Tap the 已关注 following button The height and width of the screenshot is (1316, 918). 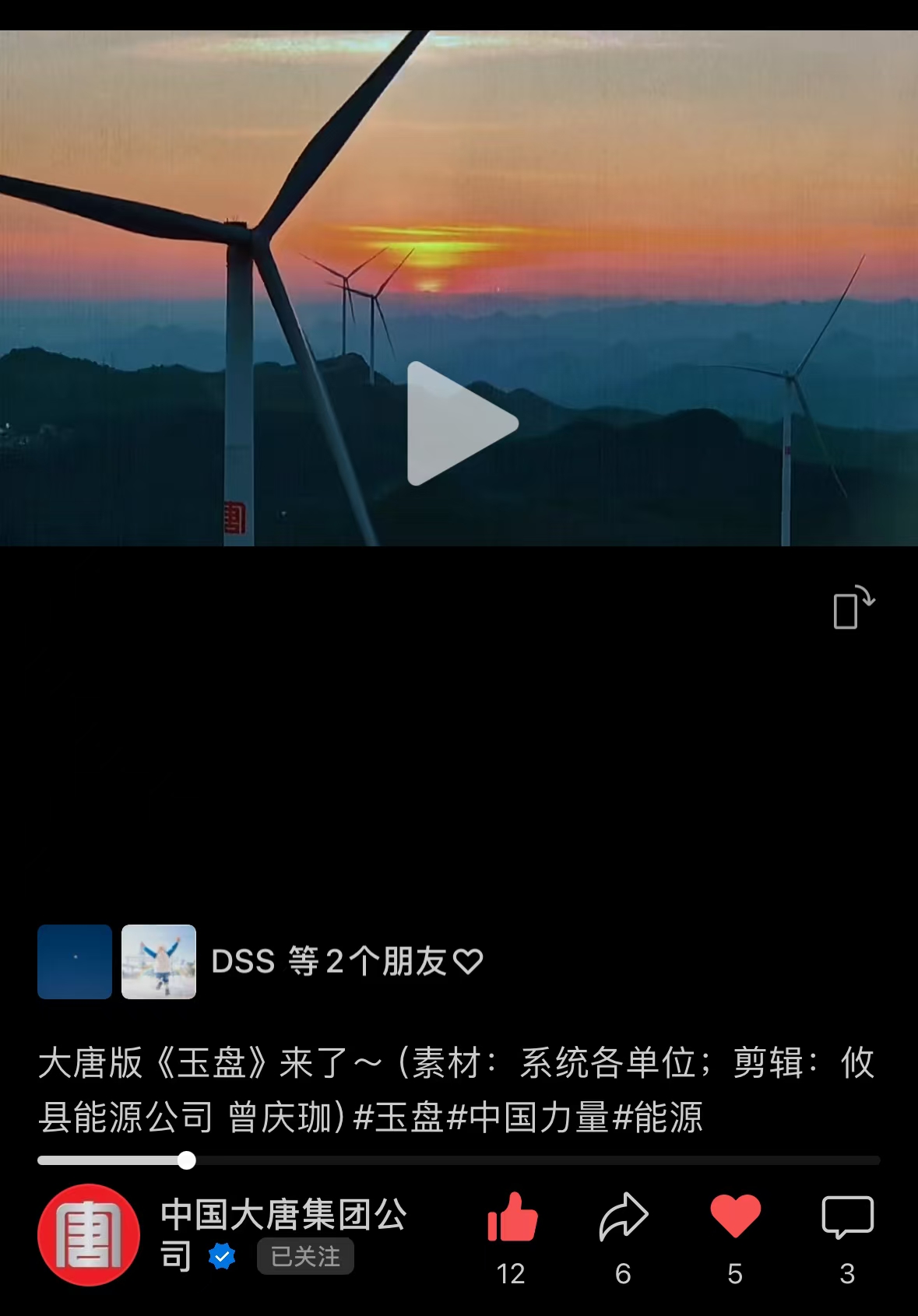pos(305,1256)
